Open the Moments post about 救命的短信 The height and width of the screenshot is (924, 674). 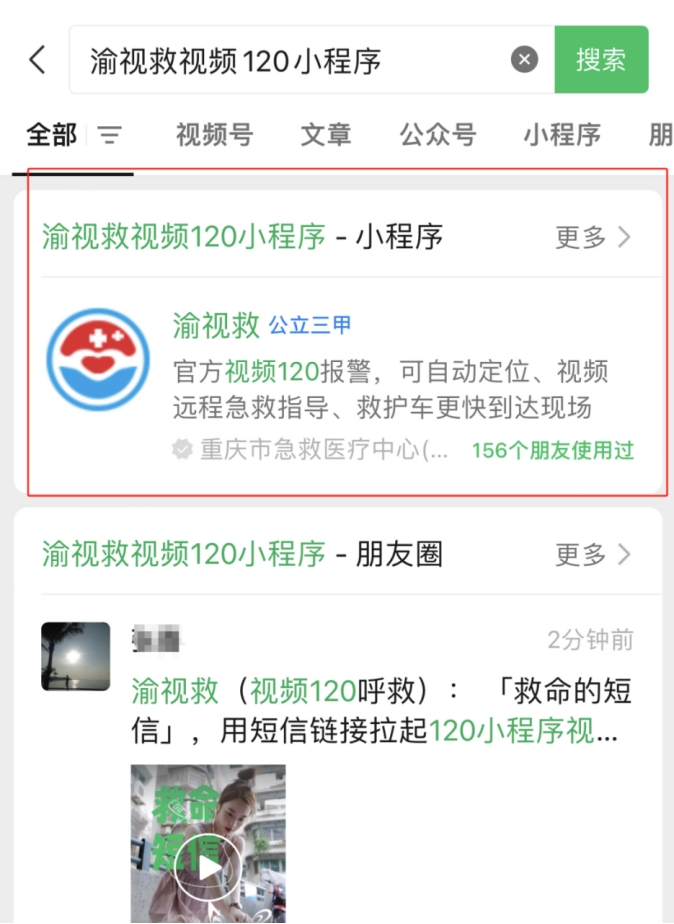coord(381,710)
